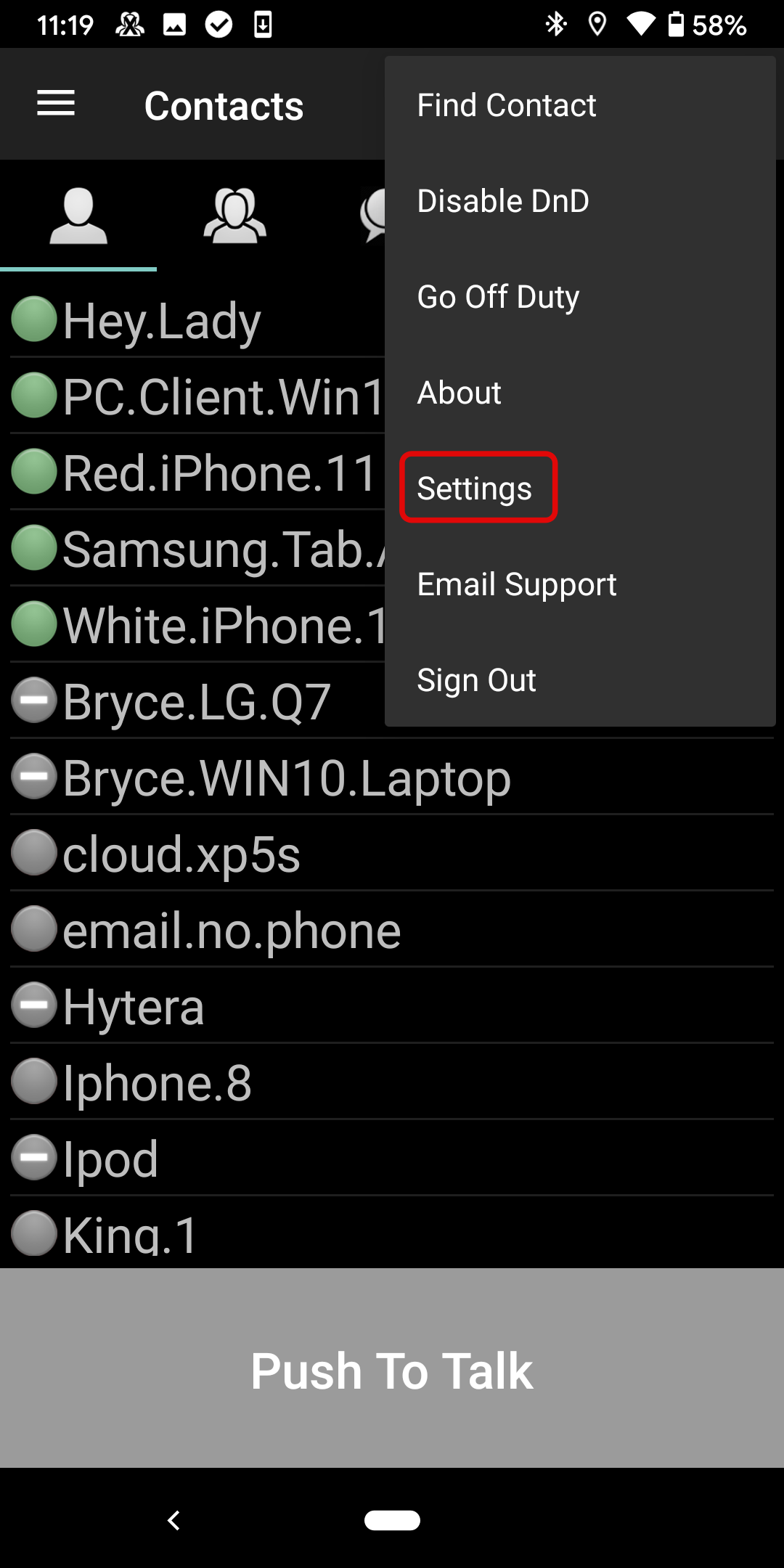The width and height of the screenshot is (784, 1568).
Task: Open Settings from the overflow menu
Action: [x=475, y=488]
